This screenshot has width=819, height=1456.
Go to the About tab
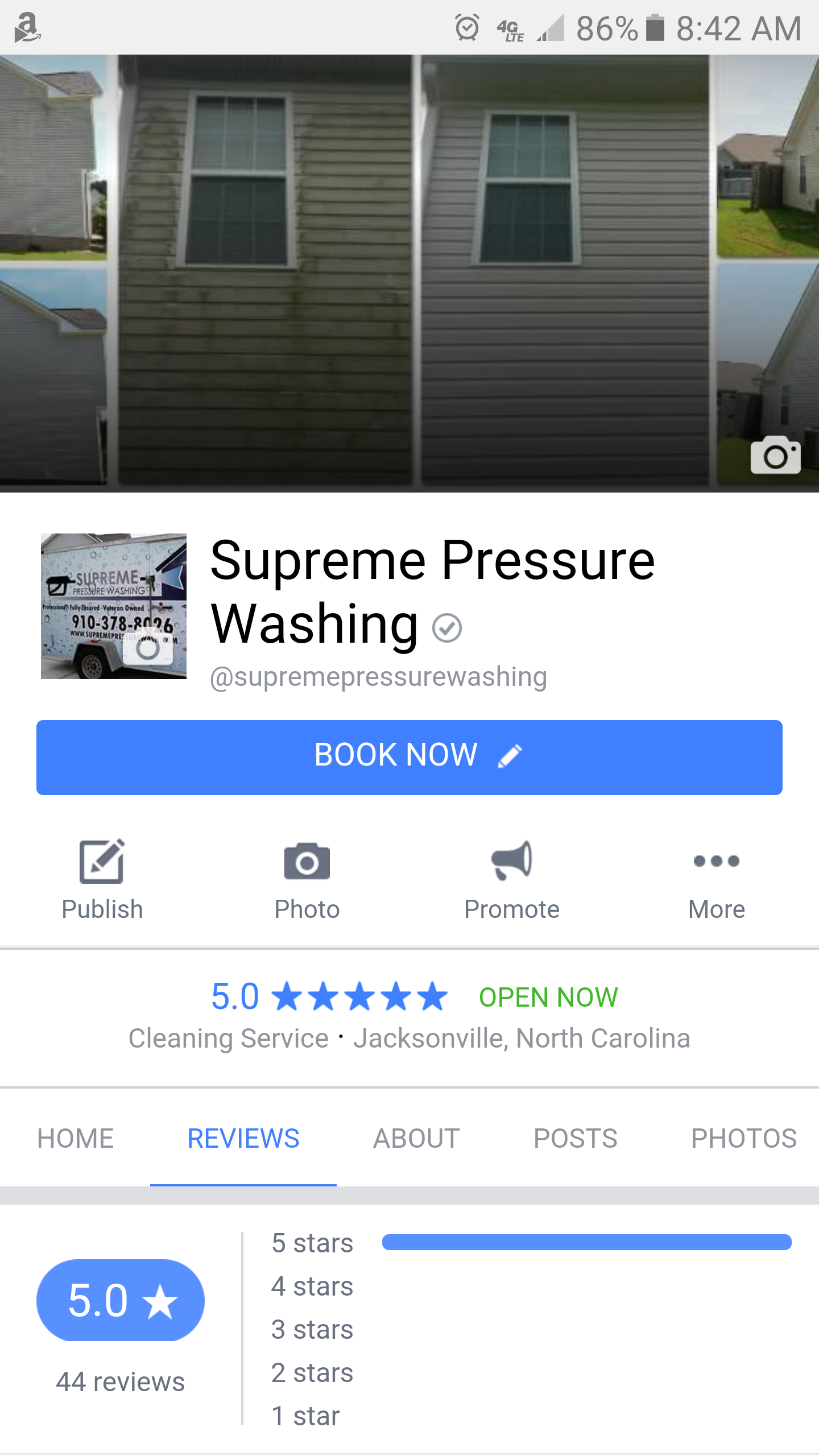(416, 1139)
